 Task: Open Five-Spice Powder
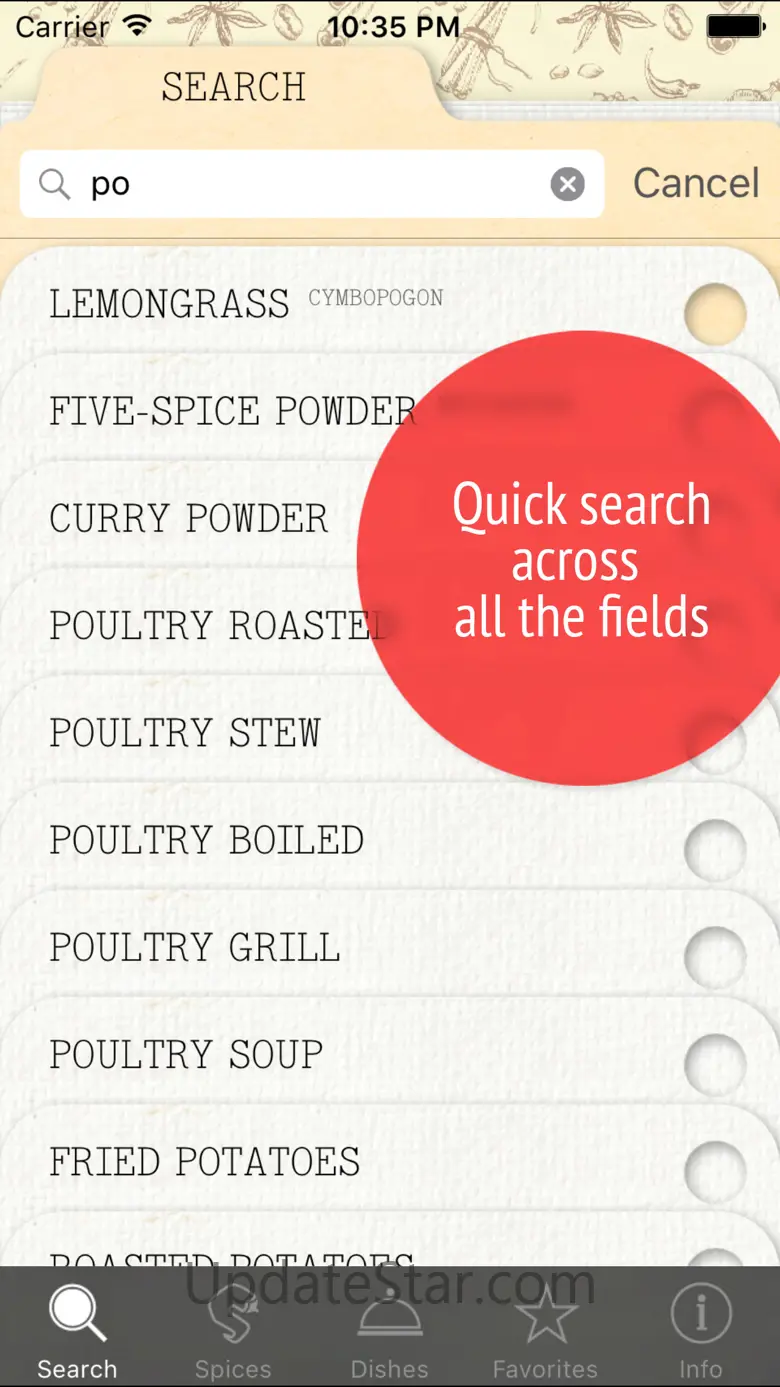[x=232, y=411]
